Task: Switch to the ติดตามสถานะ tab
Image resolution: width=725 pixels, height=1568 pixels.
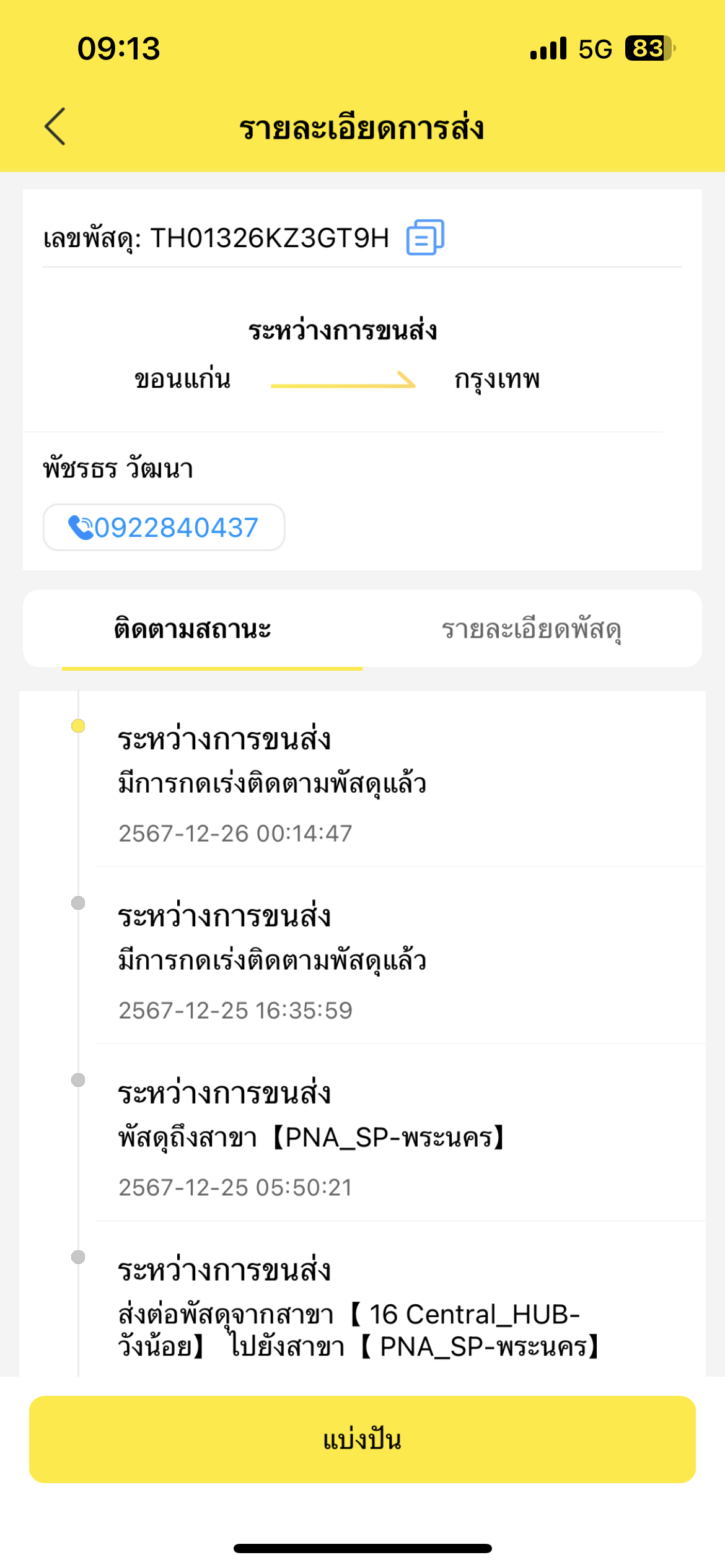Action: [x=193, y=629]
